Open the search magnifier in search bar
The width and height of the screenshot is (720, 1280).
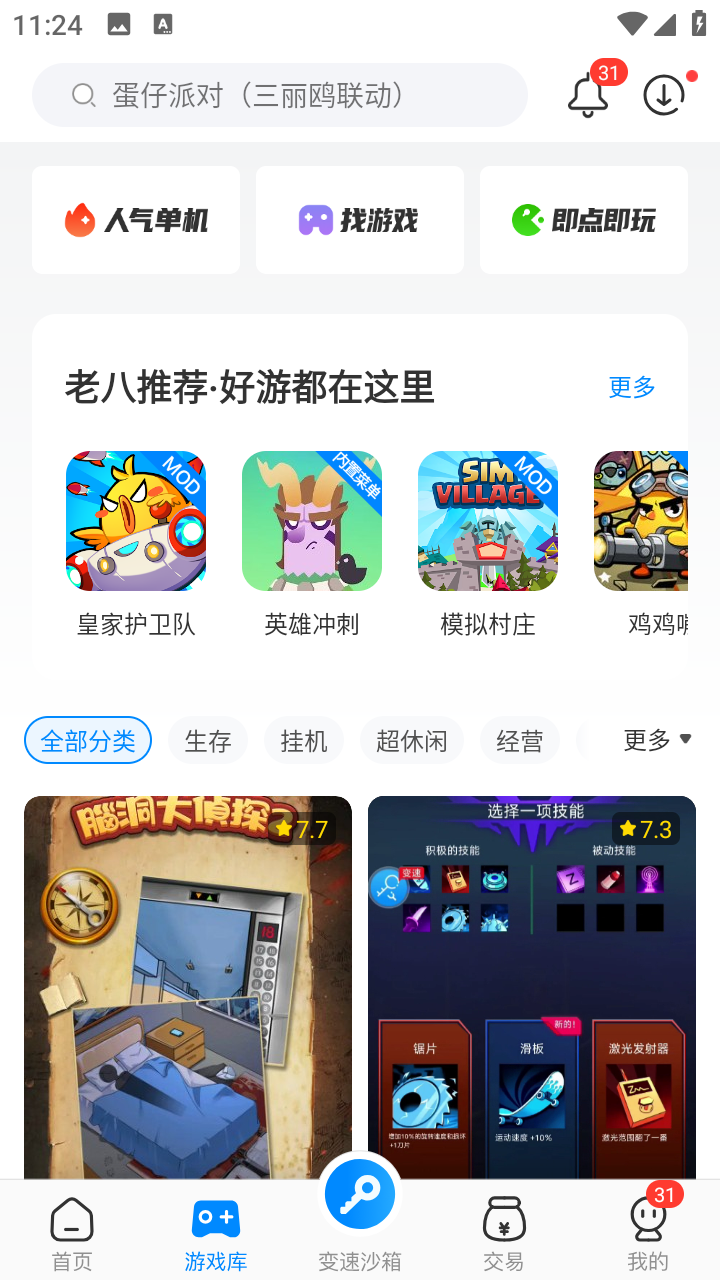83,94
